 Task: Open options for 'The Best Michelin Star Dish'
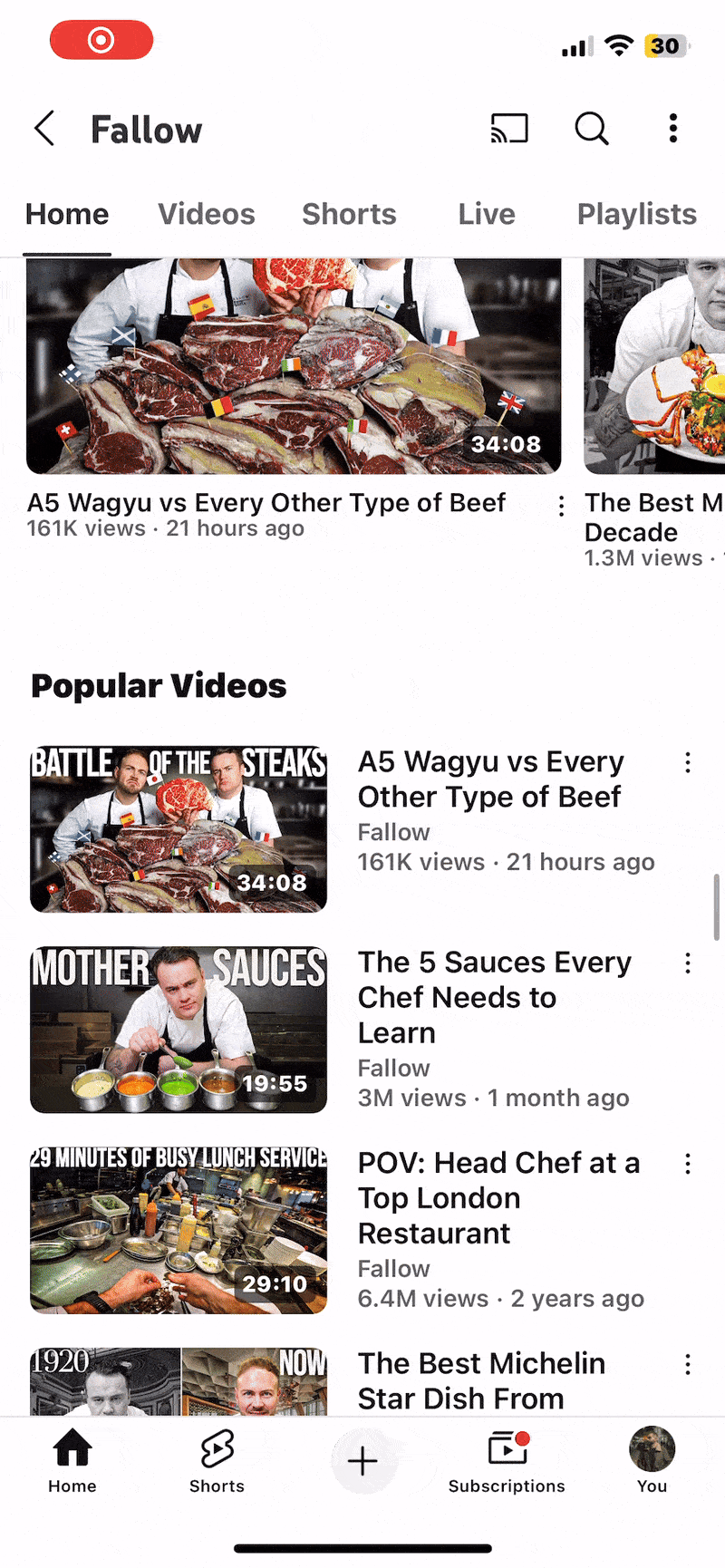click(x=688, y=1364)
